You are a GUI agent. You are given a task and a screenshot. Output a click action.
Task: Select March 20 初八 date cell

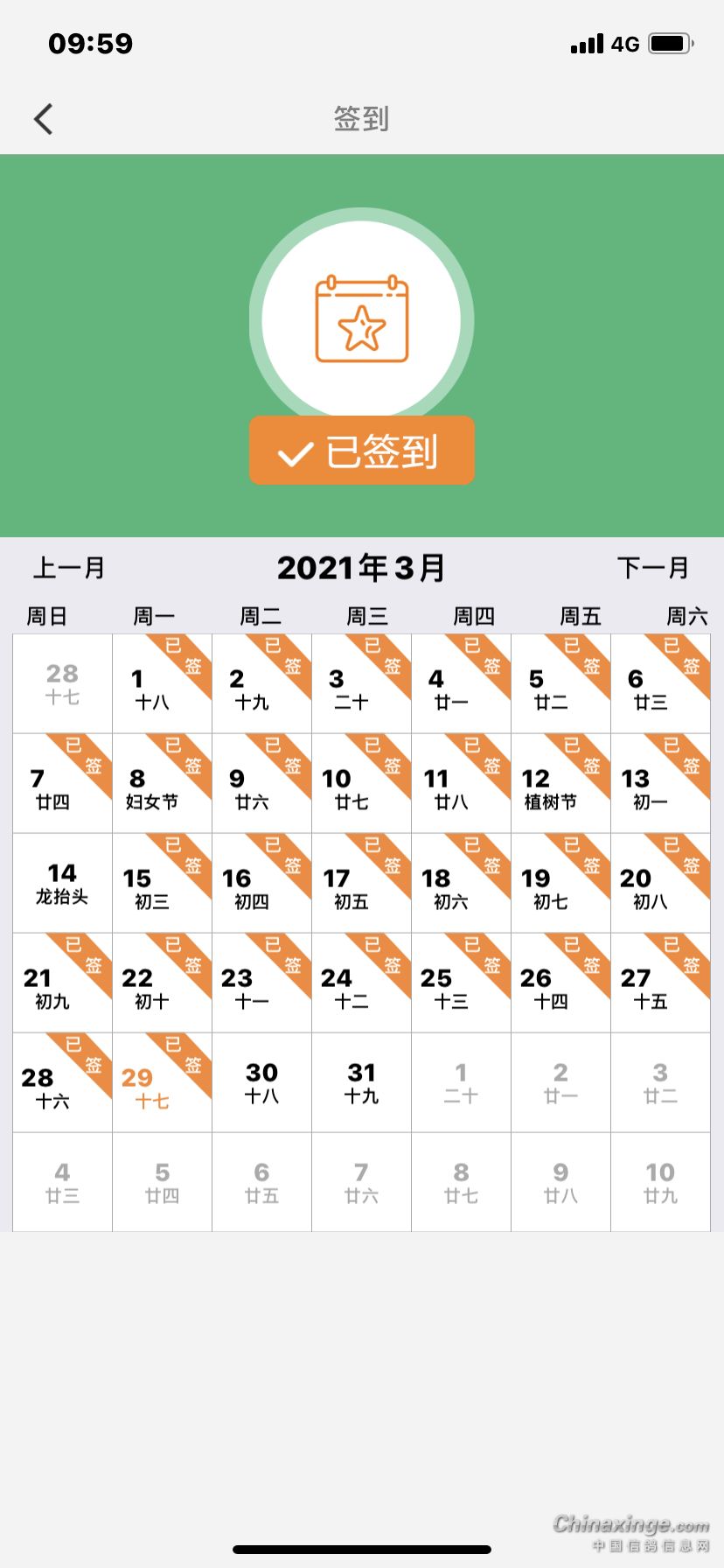click(660, 884)
